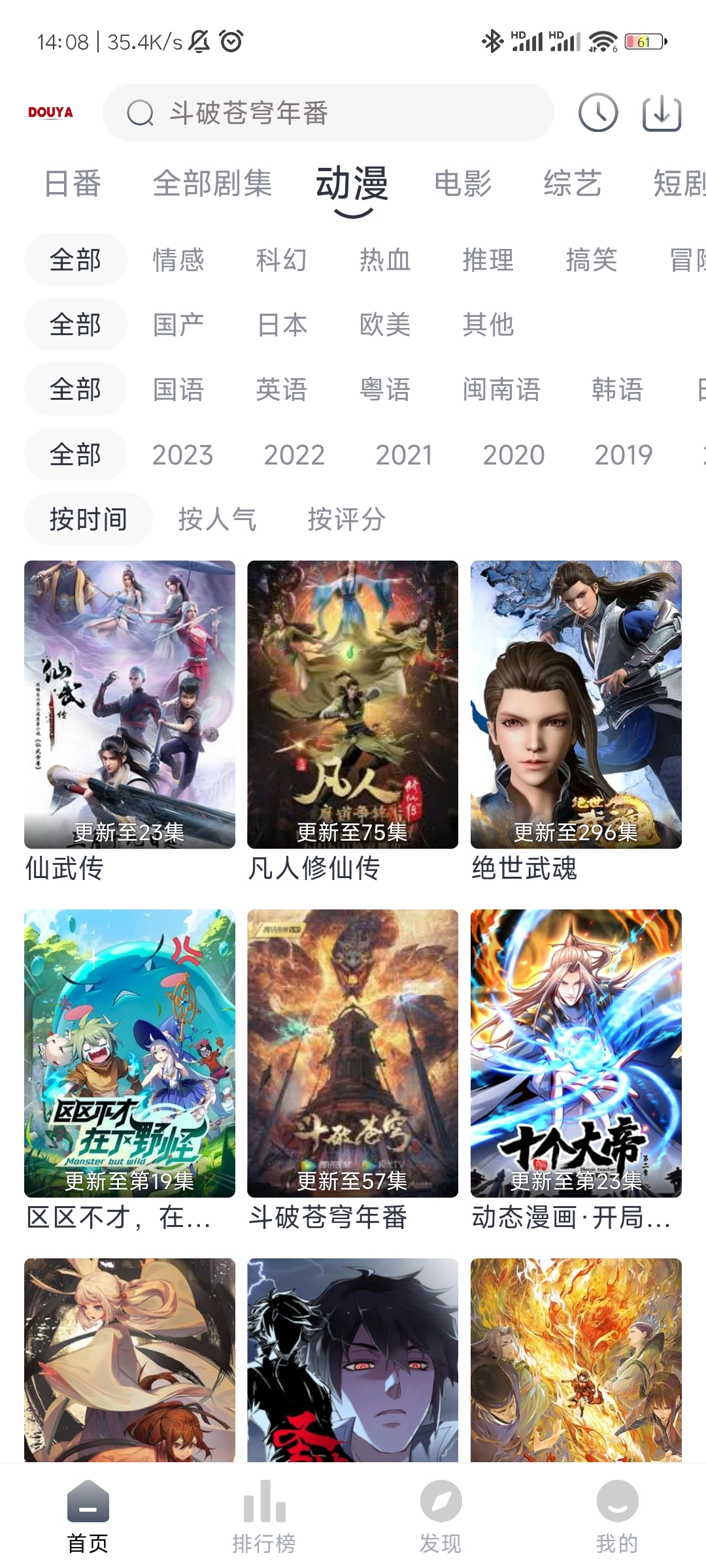This screenshot has width=706, height=1568.
Task: Select the 热血 genre filter
Action: coord(384,260)
